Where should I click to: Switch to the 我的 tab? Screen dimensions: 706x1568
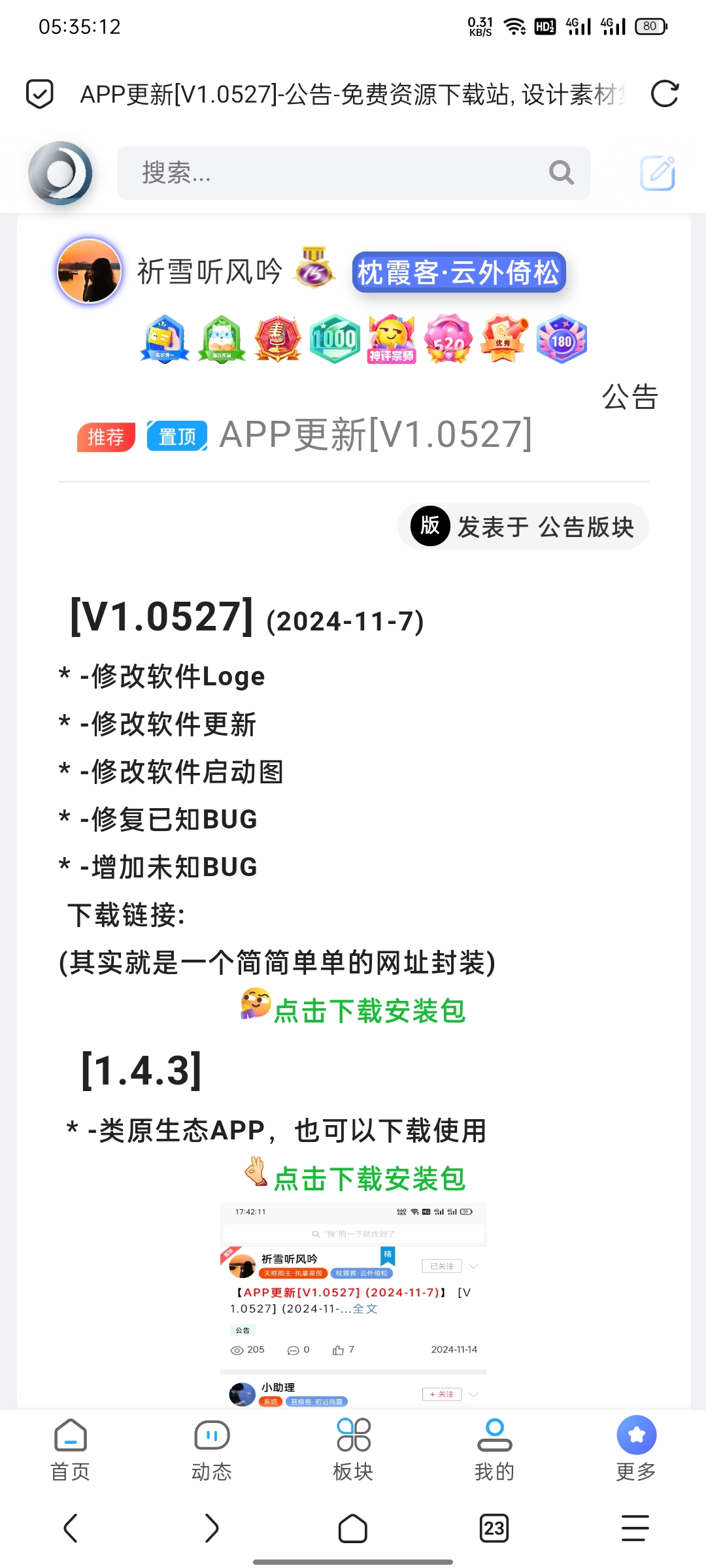494,1449
